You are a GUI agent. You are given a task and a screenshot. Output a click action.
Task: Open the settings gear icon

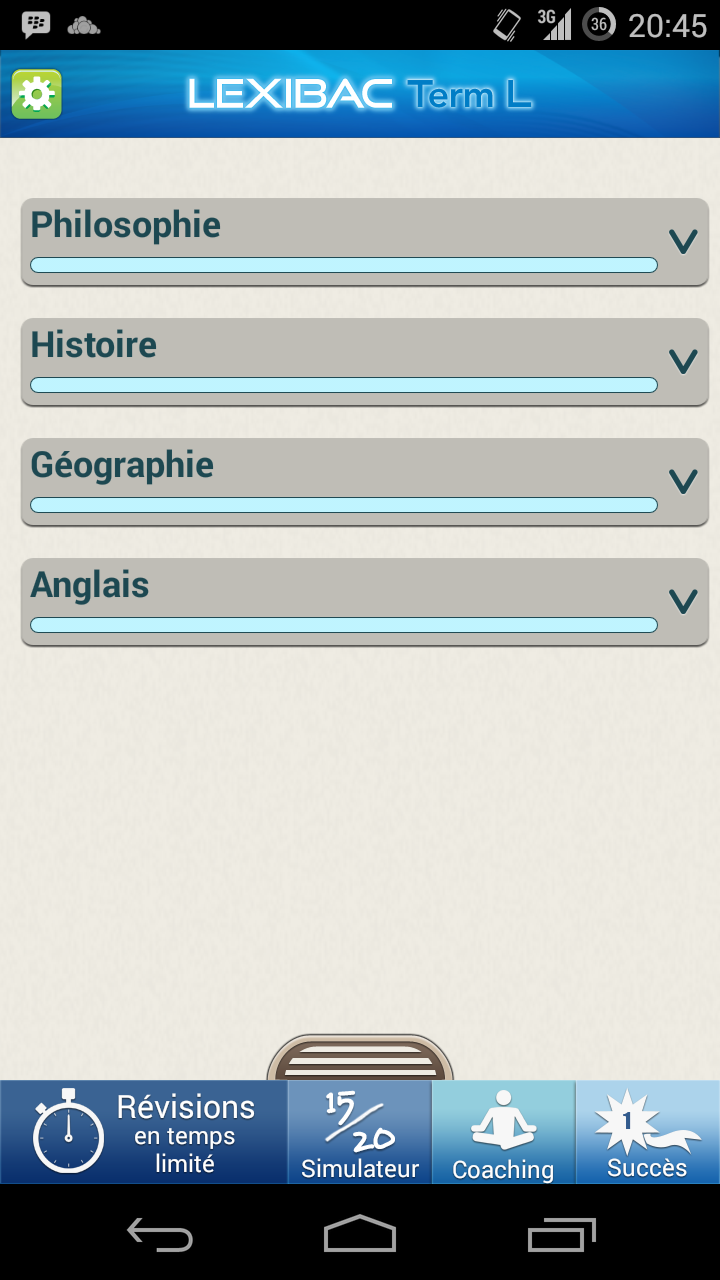(37, 95)
